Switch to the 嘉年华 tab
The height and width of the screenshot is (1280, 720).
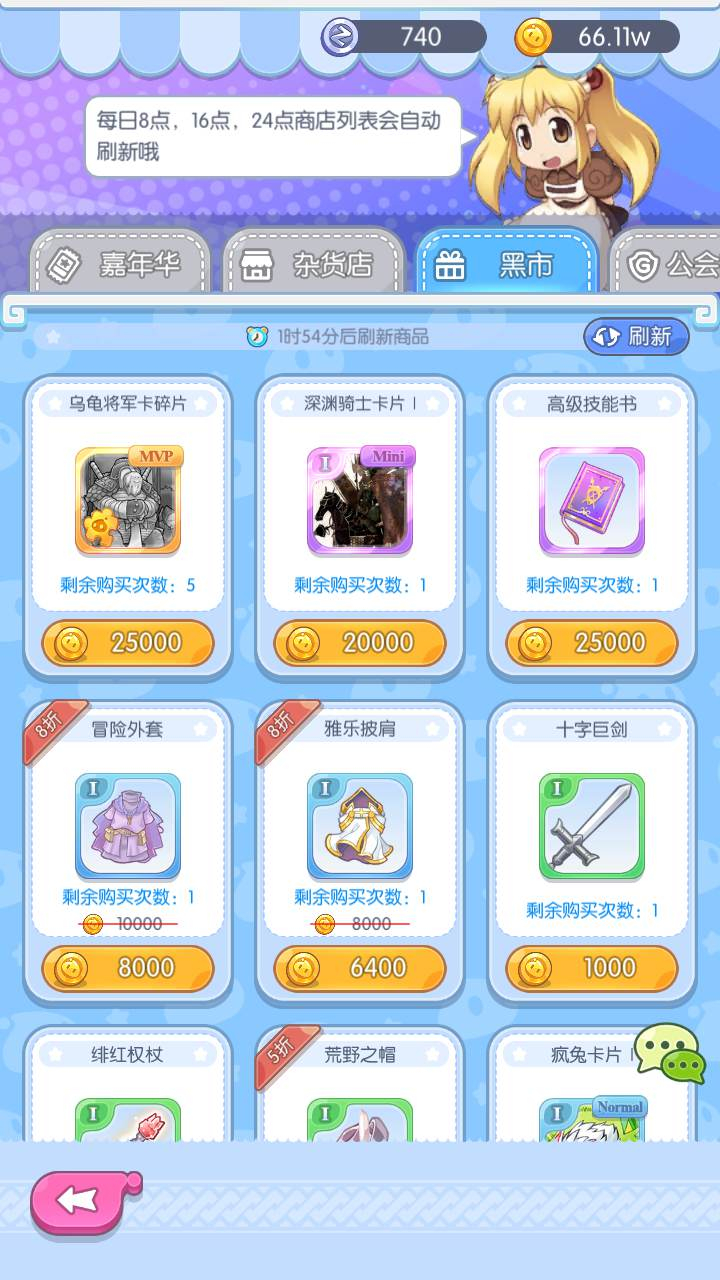point(120,264)
